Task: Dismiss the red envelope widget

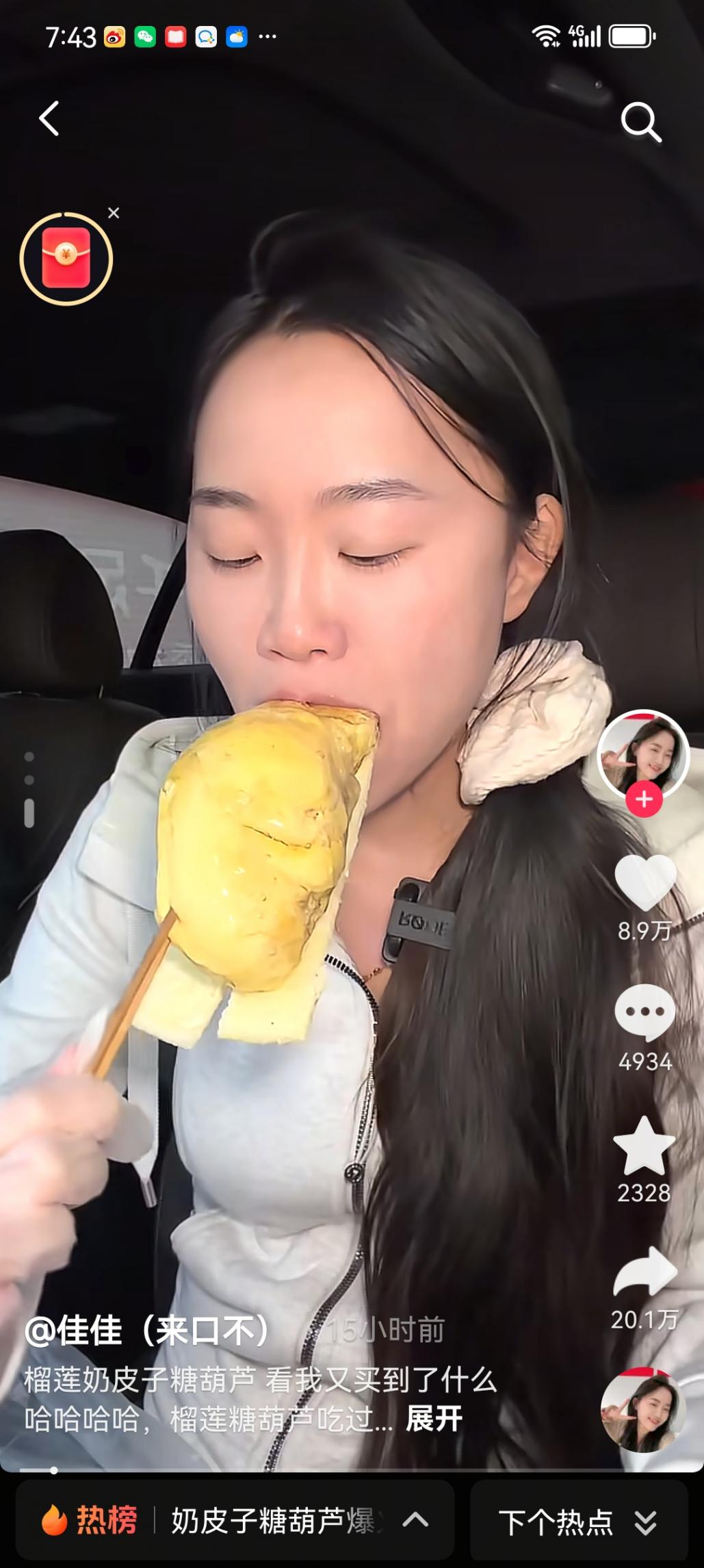Action: click(114, 214)
